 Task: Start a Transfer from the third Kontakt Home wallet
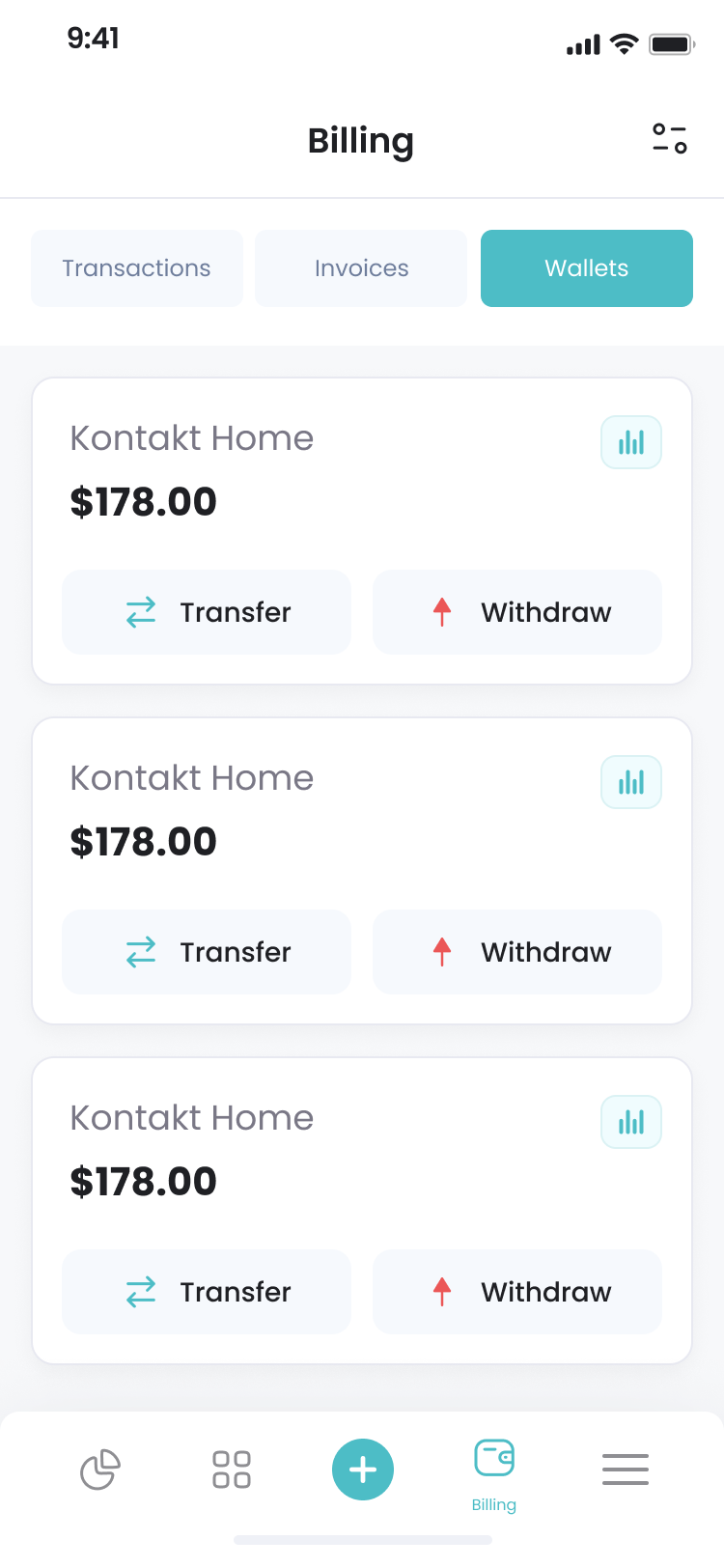click(207, 1292)
